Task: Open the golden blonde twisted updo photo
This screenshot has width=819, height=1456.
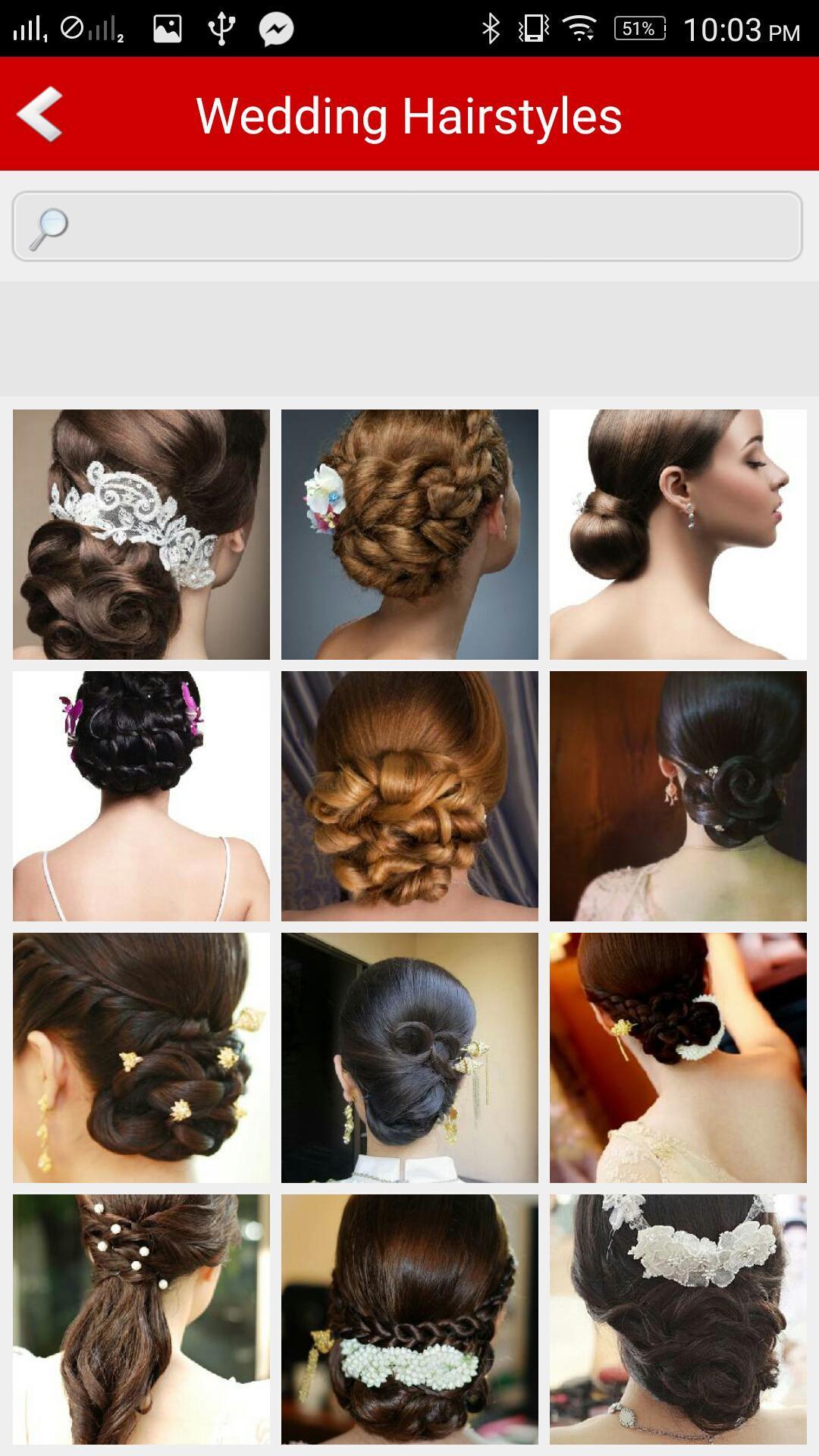Action: [x=409, y=795]
